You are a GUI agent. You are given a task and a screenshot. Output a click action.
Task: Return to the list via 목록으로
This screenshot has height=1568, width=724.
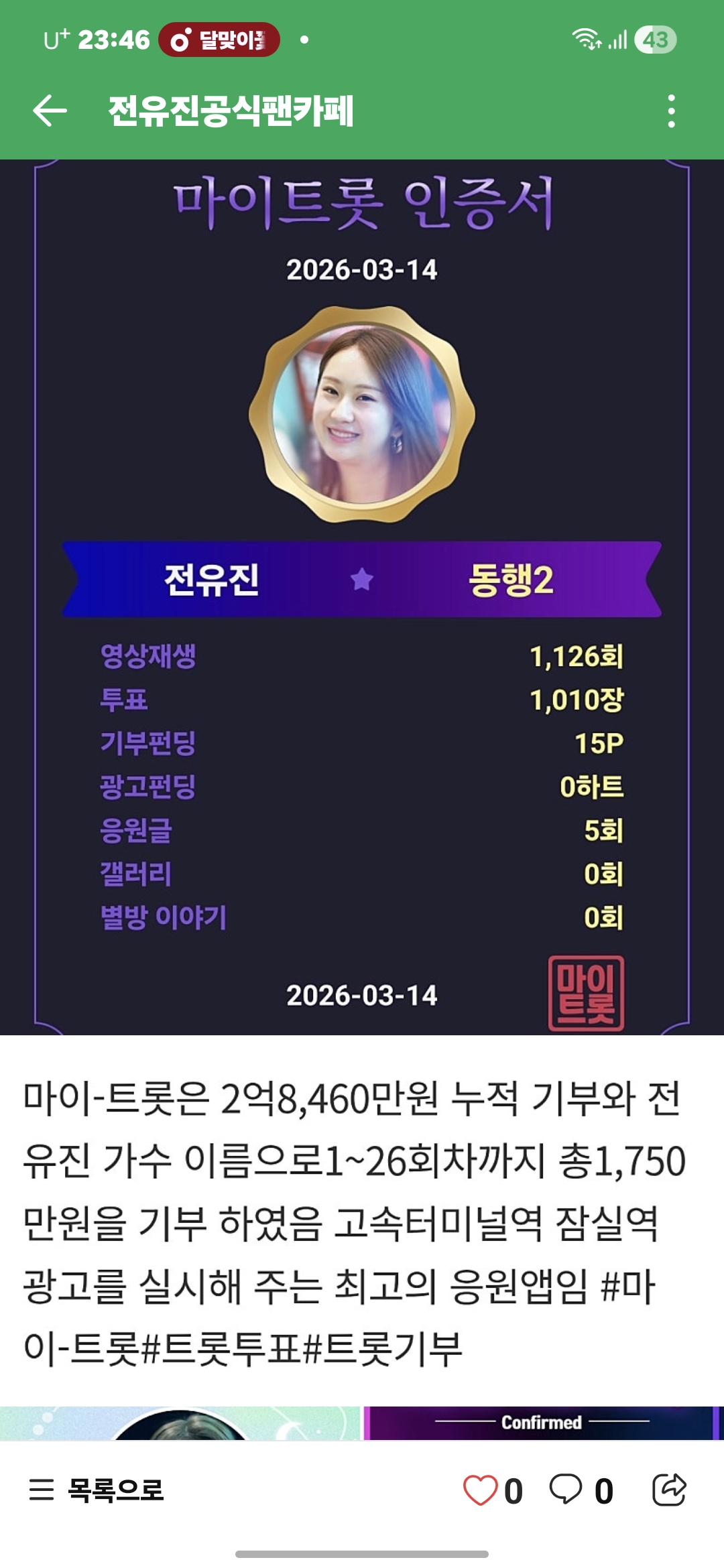tap(97, 1490)
